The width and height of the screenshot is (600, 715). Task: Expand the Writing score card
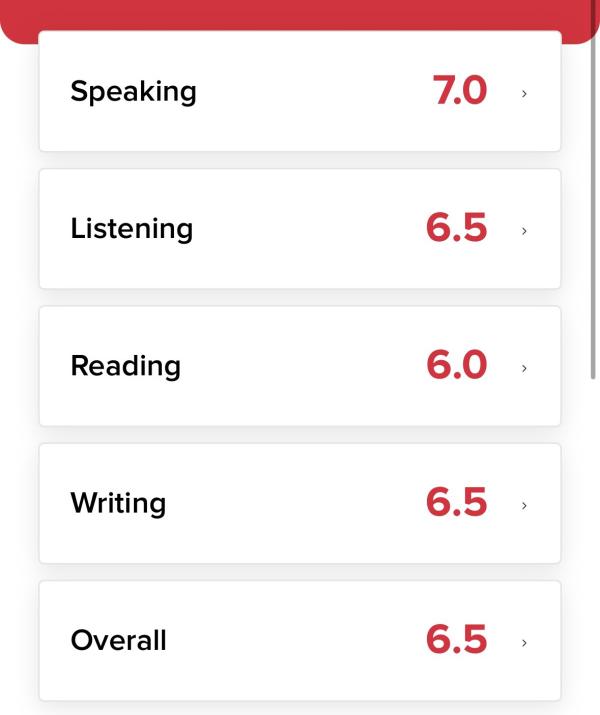(299, 503)
